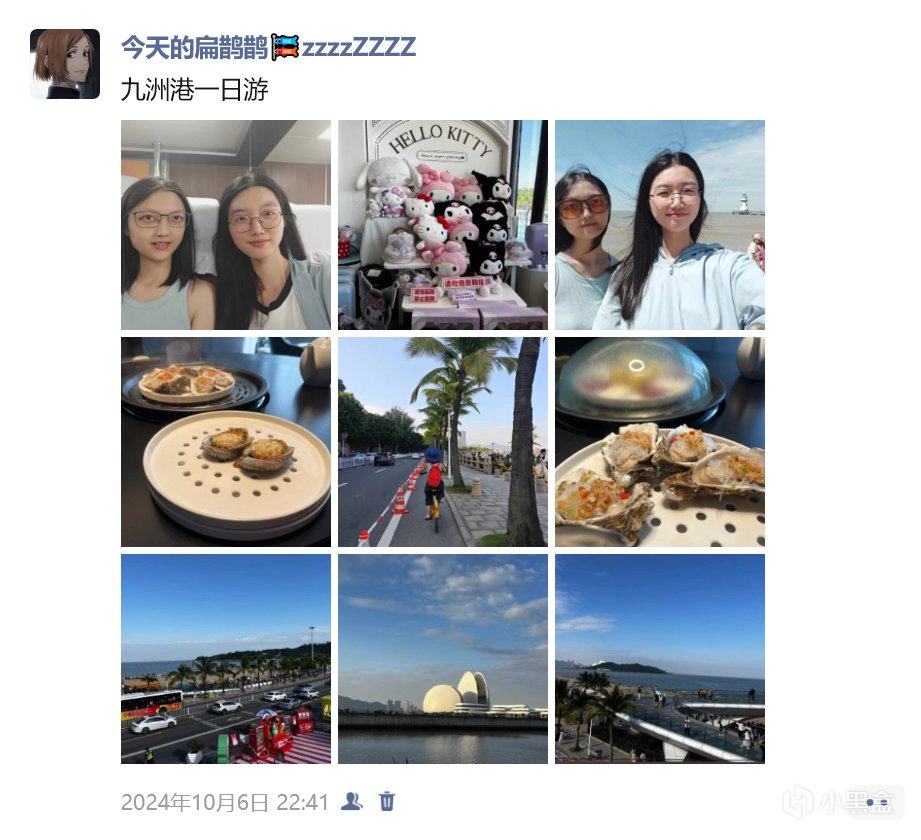Open the shell-shaped opera house photo

point(442,659)
